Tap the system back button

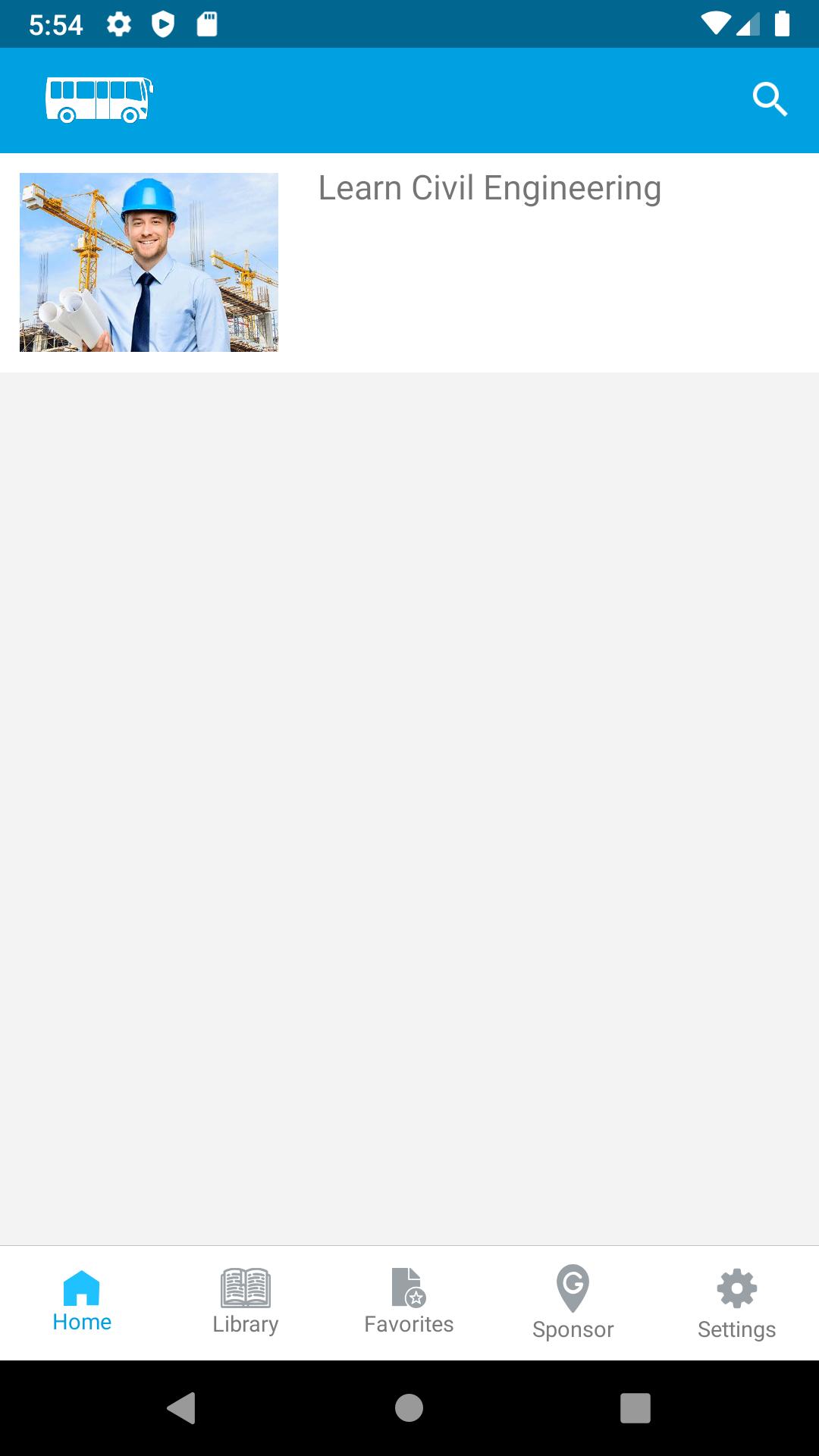click(181, 1408)
